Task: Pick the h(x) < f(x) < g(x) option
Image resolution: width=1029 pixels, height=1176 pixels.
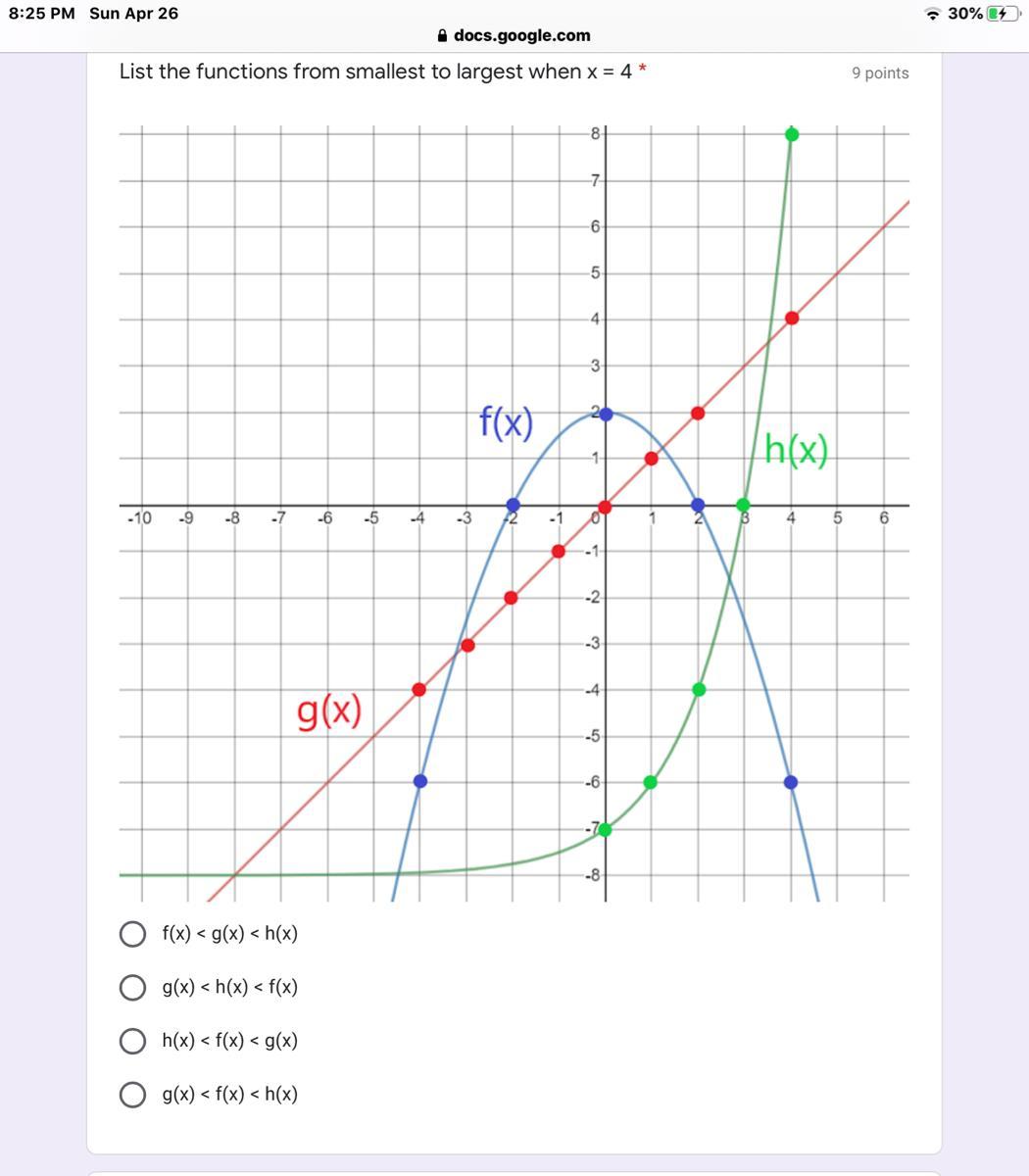Action: click(x=133, y=1041)
